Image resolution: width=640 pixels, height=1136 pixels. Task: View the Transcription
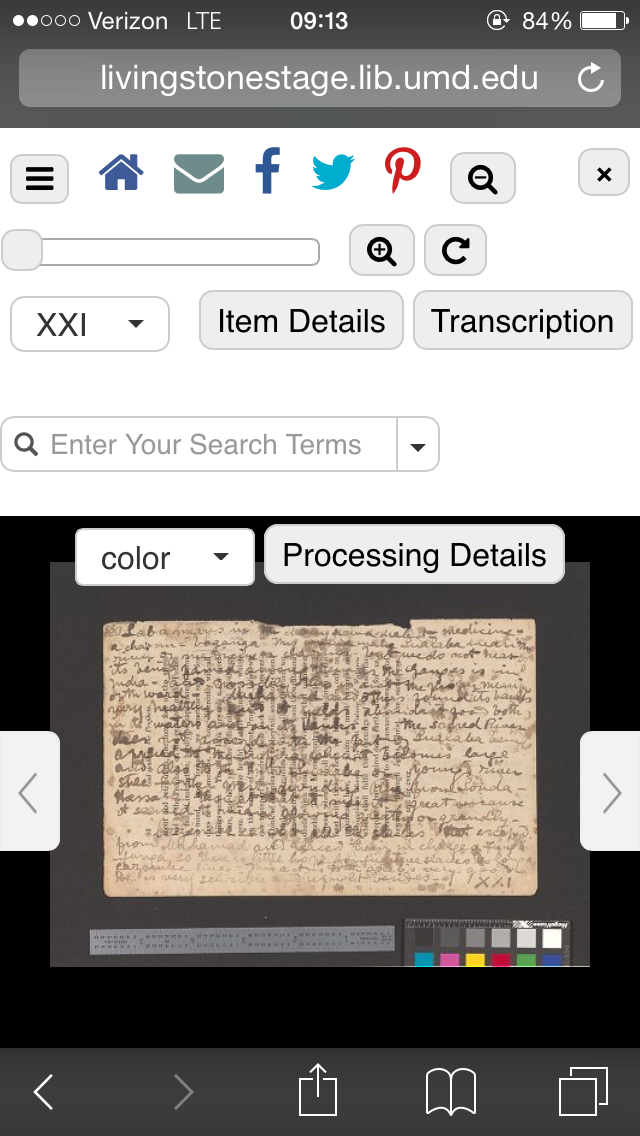click(x=522, y=321)
